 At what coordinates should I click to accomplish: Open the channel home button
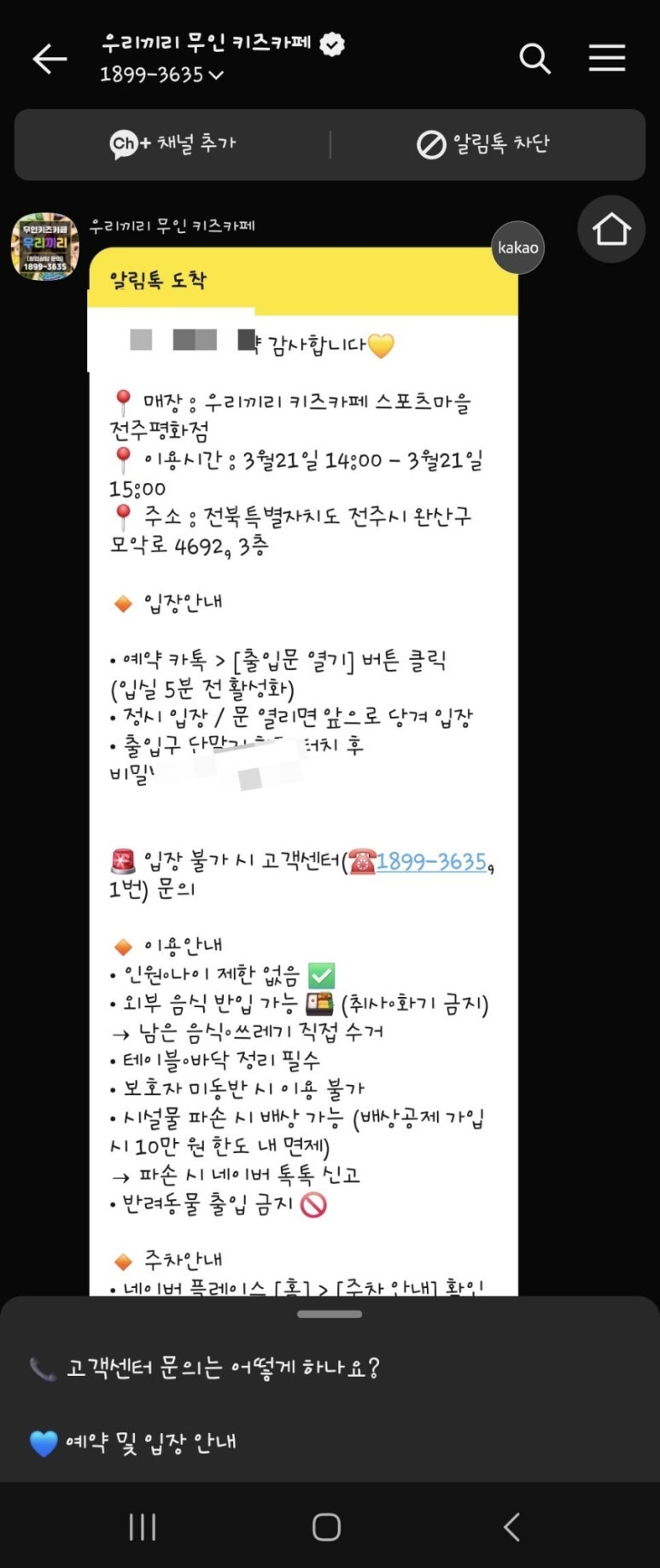click(611, 230)
